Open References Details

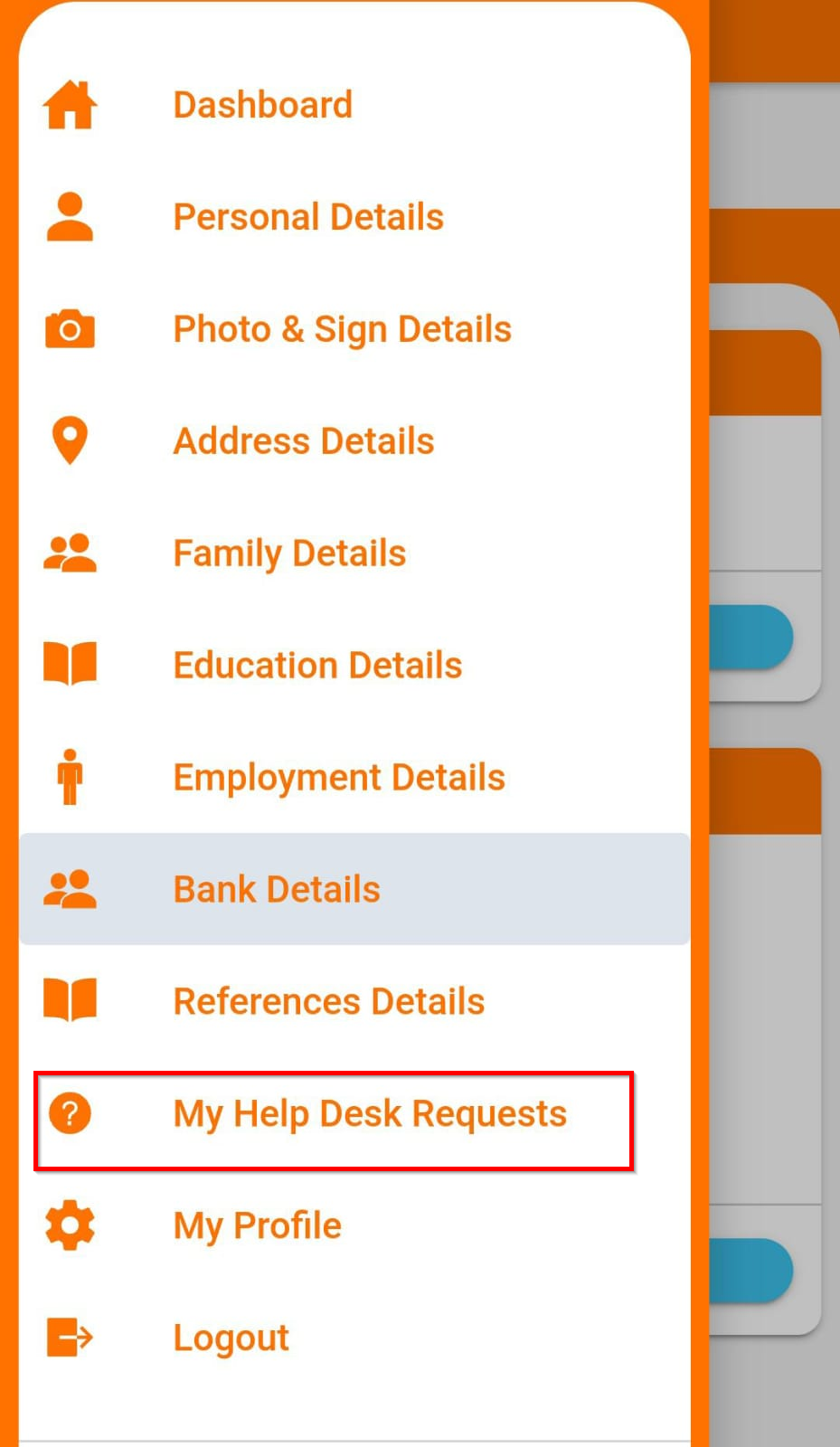point(329,1002)
